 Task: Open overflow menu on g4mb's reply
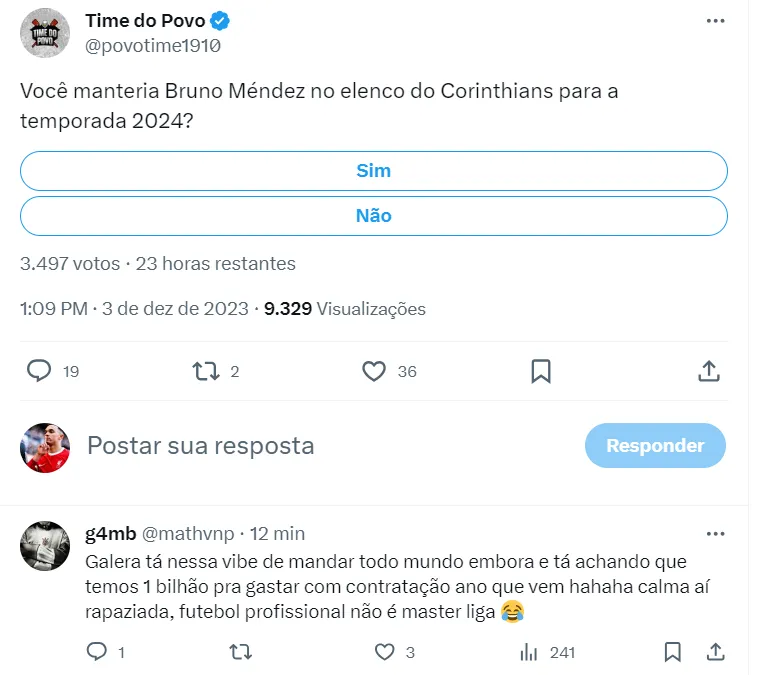[x=714, y=534]
